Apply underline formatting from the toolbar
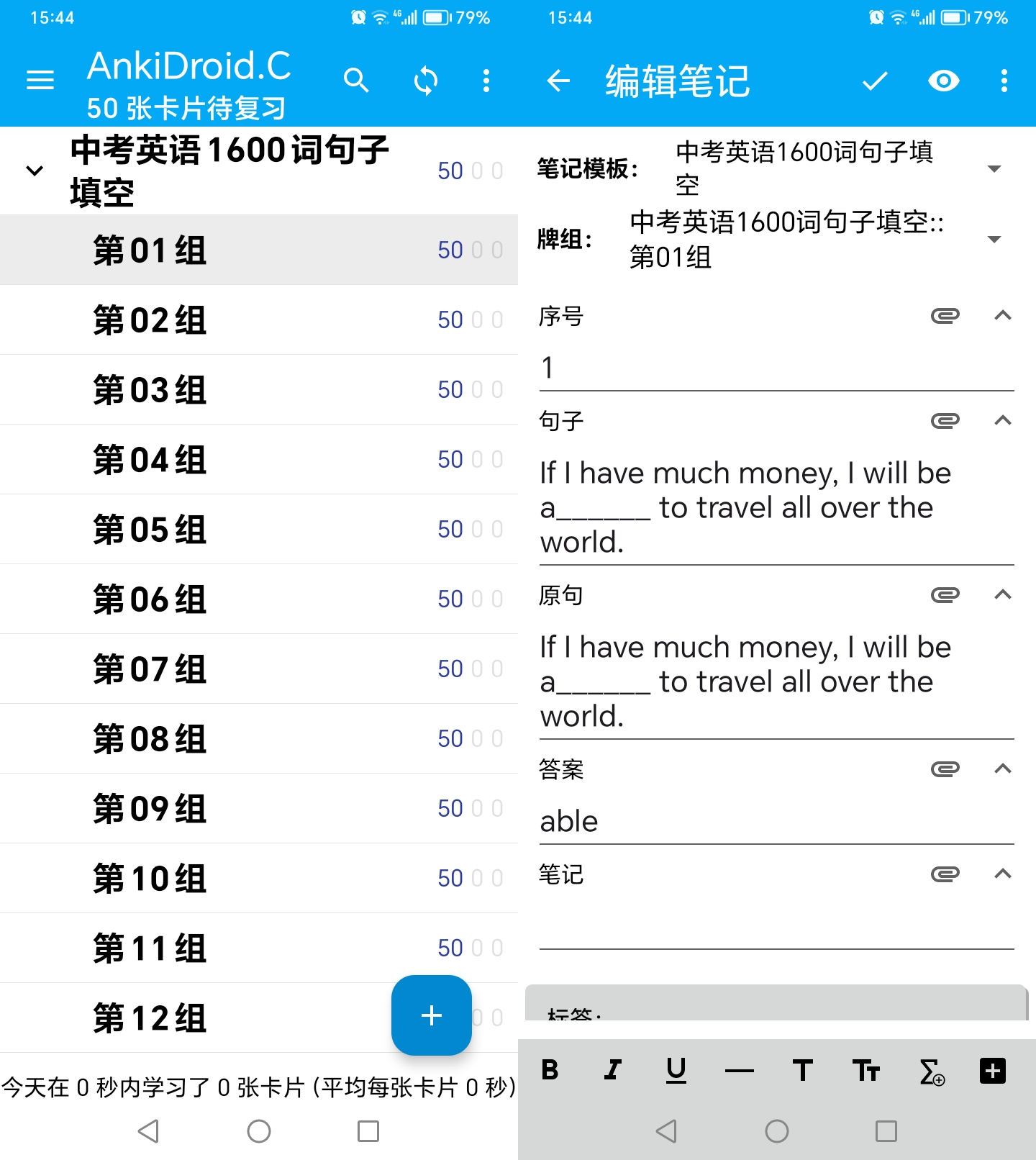1036x1160 pixels. [x=676, y=1070]
